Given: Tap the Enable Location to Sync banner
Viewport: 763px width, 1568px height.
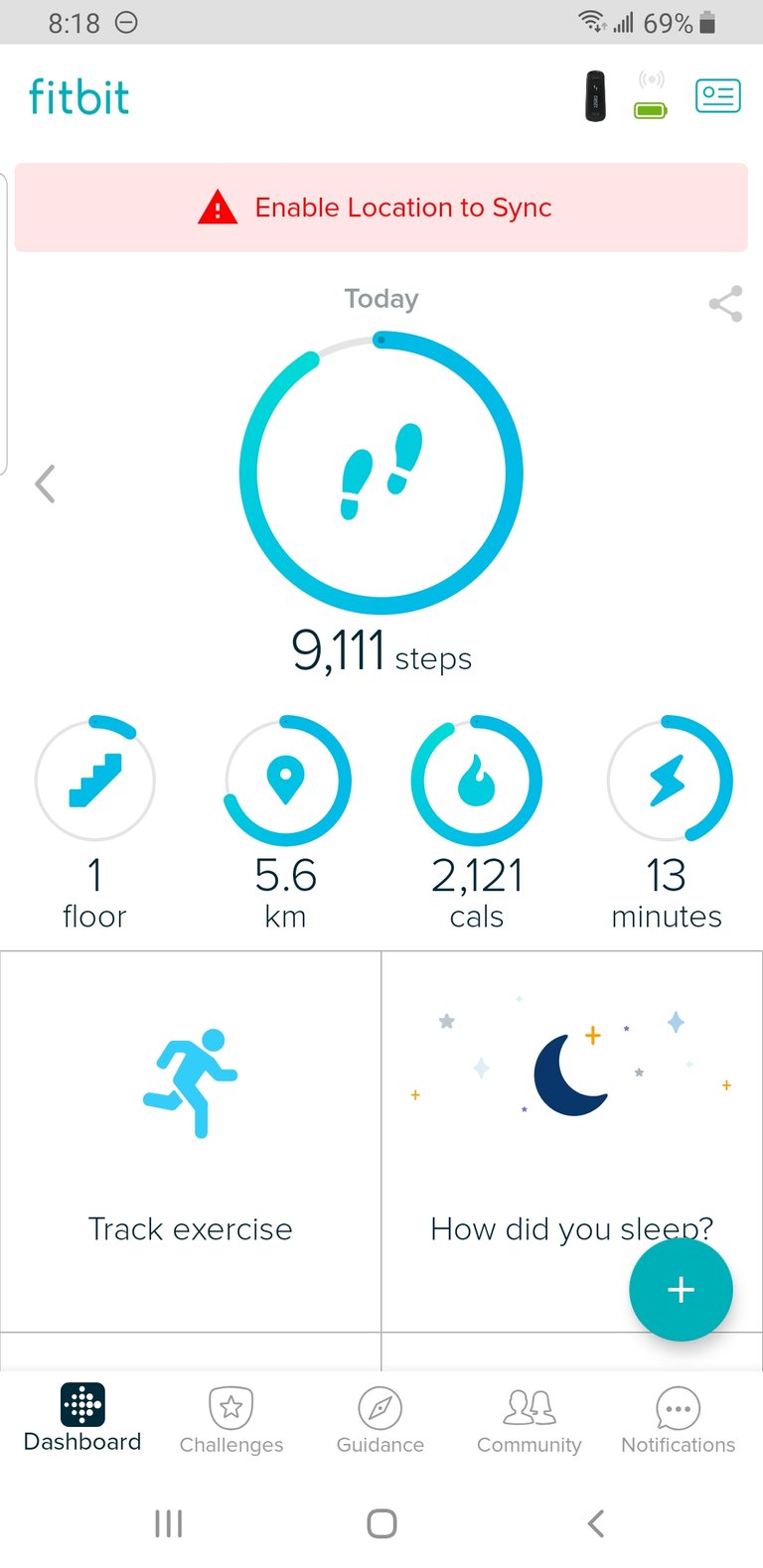Looking at the screenshot, I should [x=381, y=208].
